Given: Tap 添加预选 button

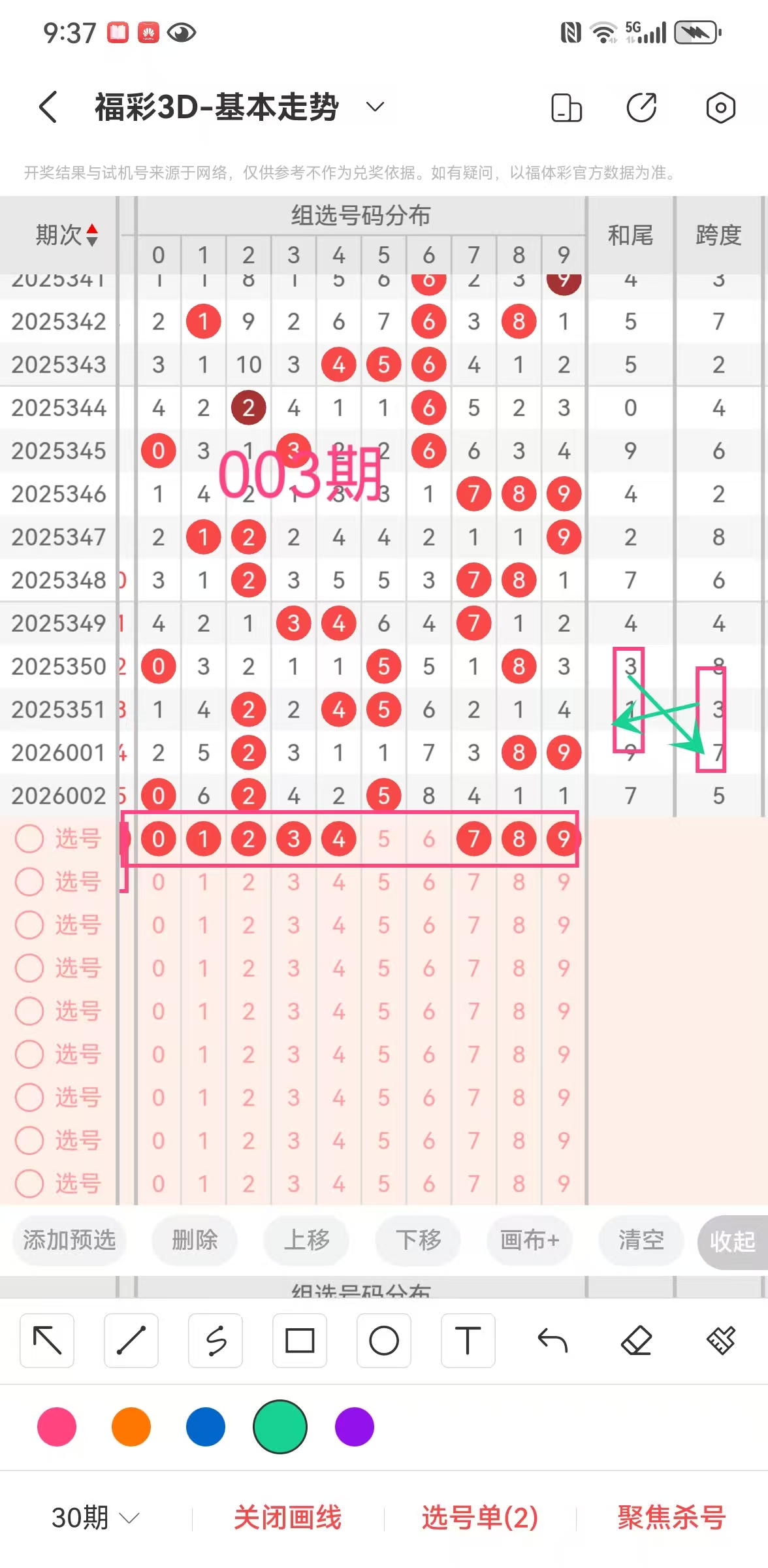Looking at the screenshot, I should pyautogui.click(x=69, y=1239).
